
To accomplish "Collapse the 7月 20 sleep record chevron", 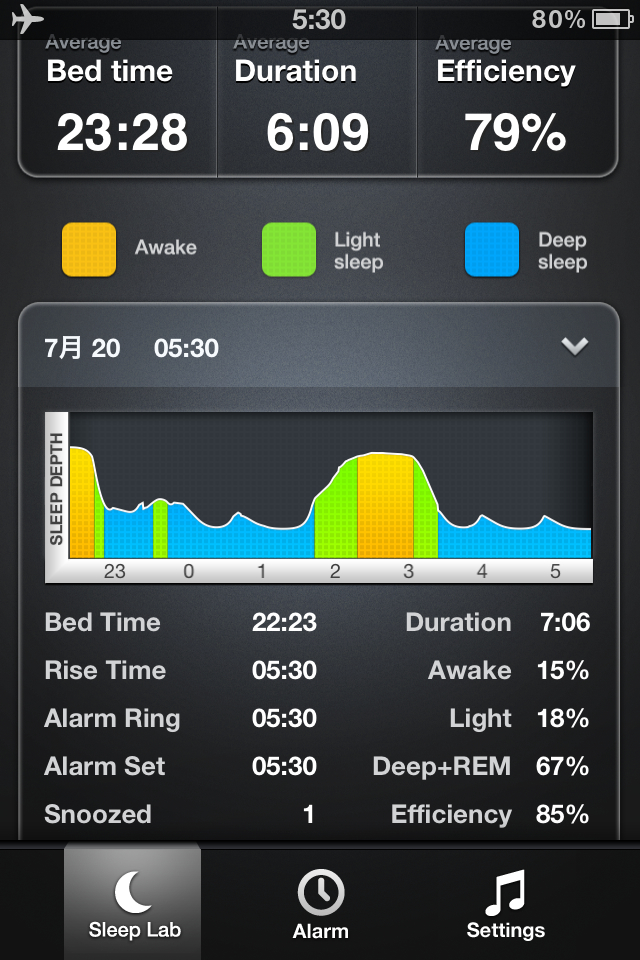I will (574, 347).
